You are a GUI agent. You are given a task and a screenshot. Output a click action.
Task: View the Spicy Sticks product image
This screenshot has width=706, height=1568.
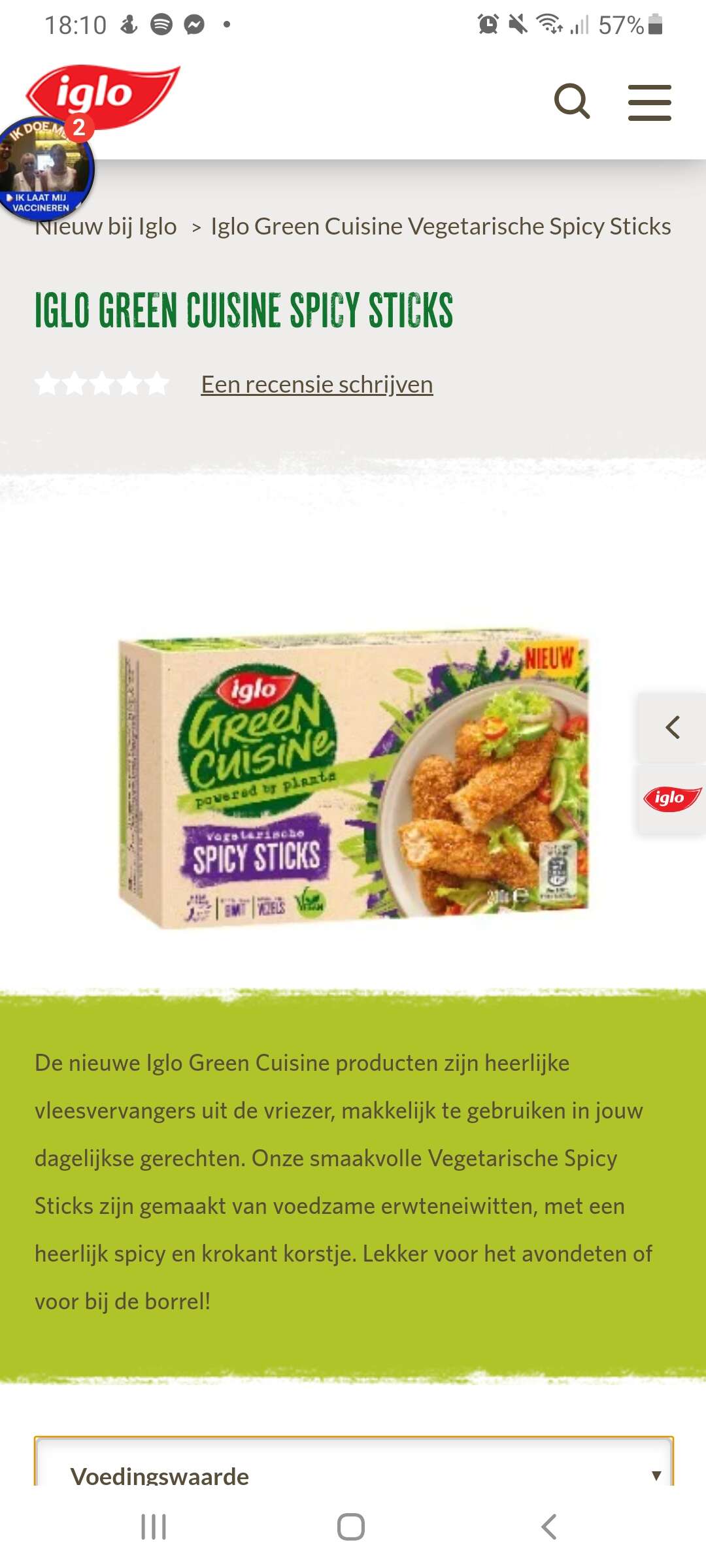coord(354,779)
